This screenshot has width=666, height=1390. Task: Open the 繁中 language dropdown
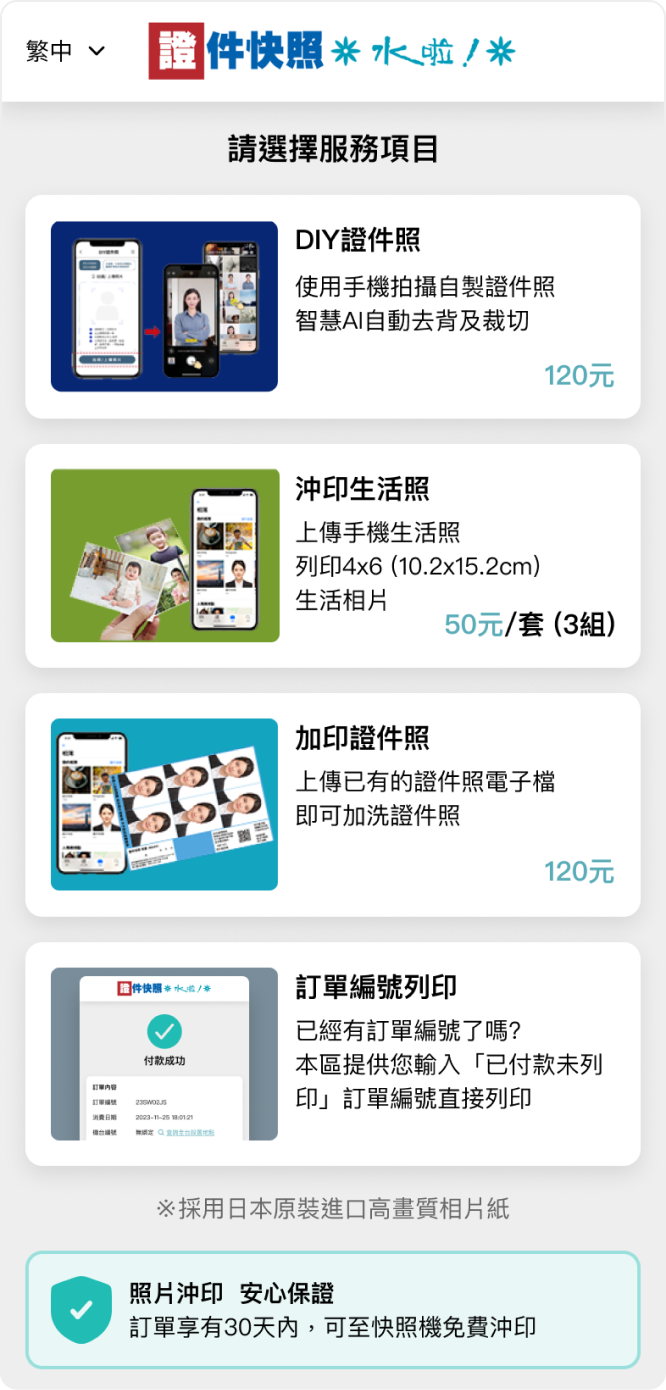pyautogui.click(x=66, y=52)
